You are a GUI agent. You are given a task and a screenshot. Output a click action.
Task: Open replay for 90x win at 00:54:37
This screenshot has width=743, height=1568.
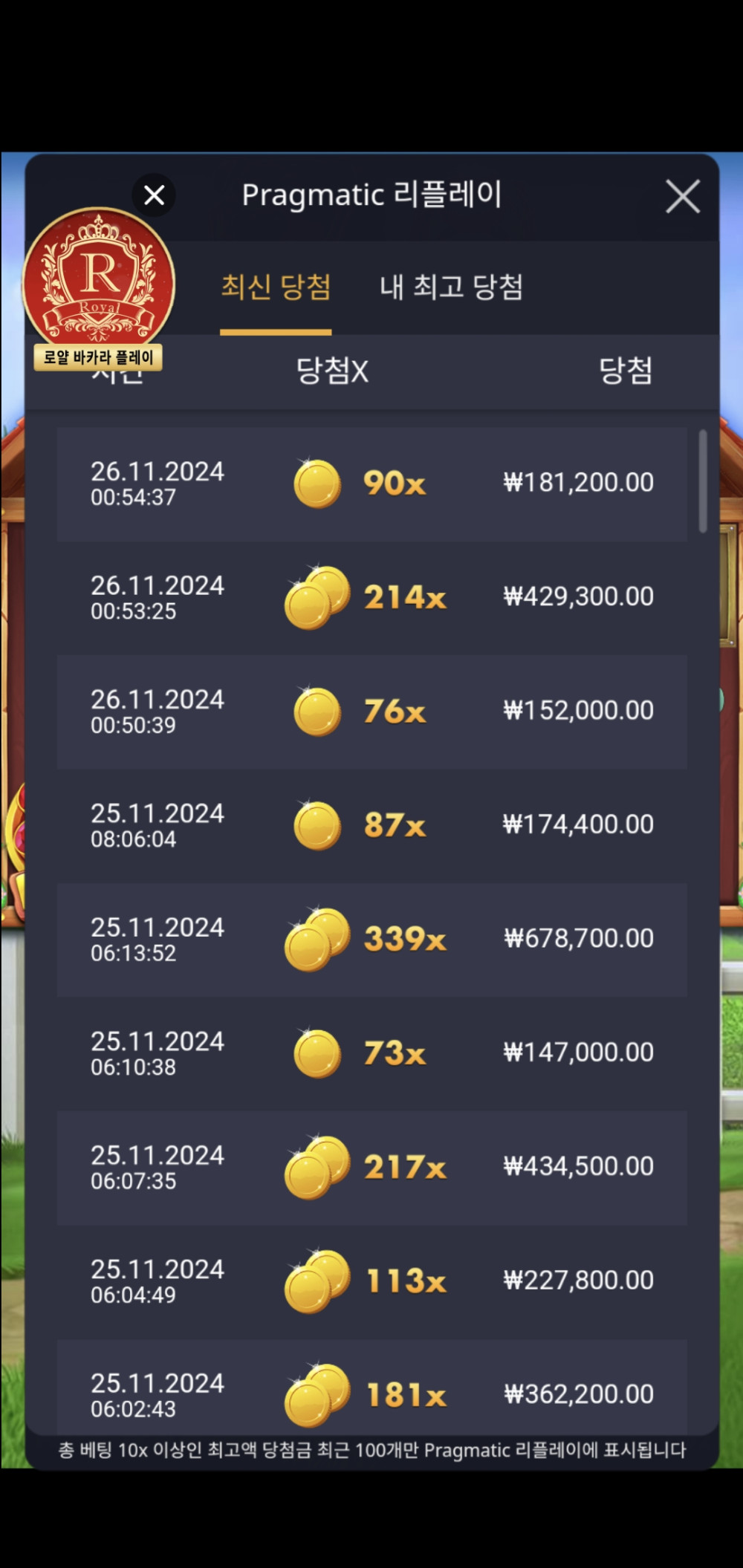pyautogui.click(x=371, y=484)
